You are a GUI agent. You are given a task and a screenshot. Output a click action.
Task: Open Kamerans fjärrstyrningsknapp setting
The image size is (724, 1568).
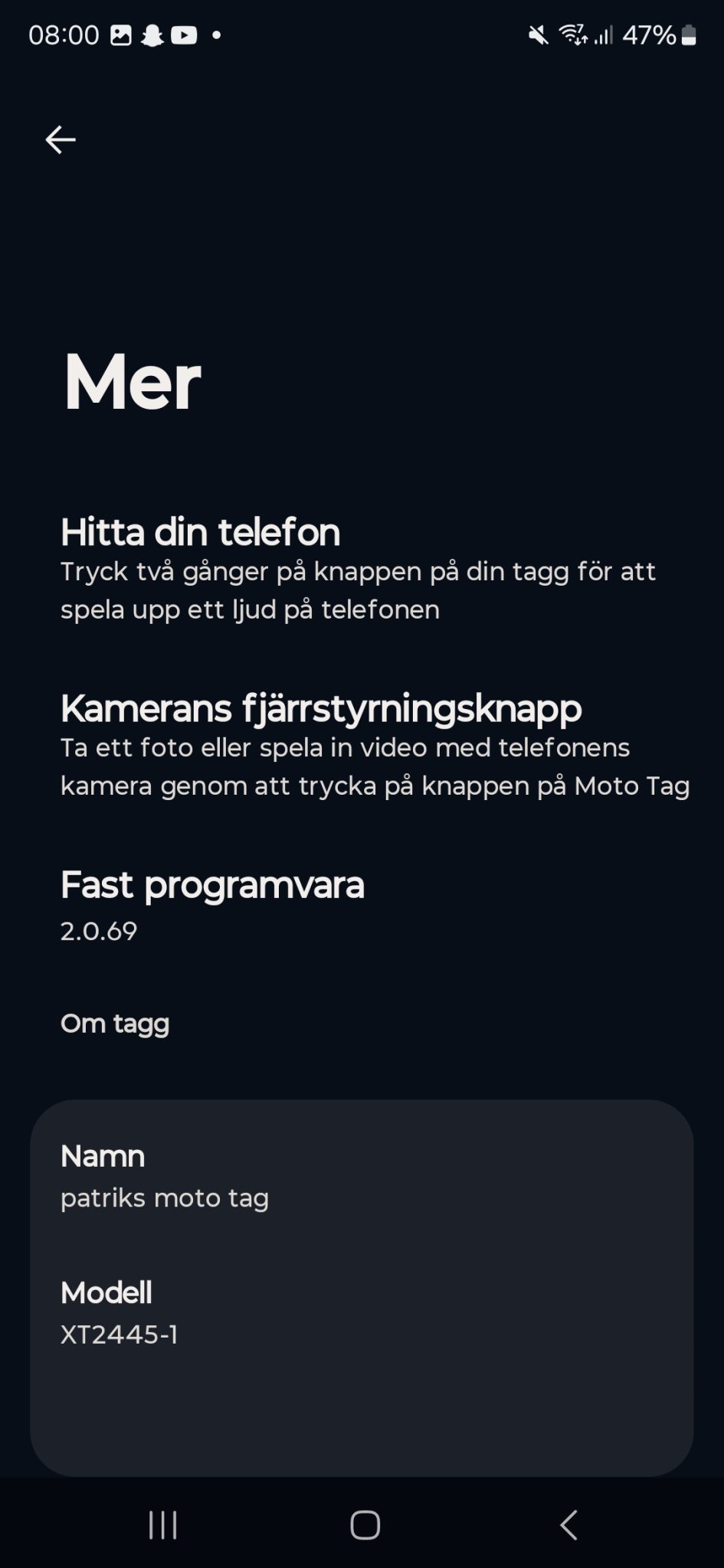pos(362,745)
